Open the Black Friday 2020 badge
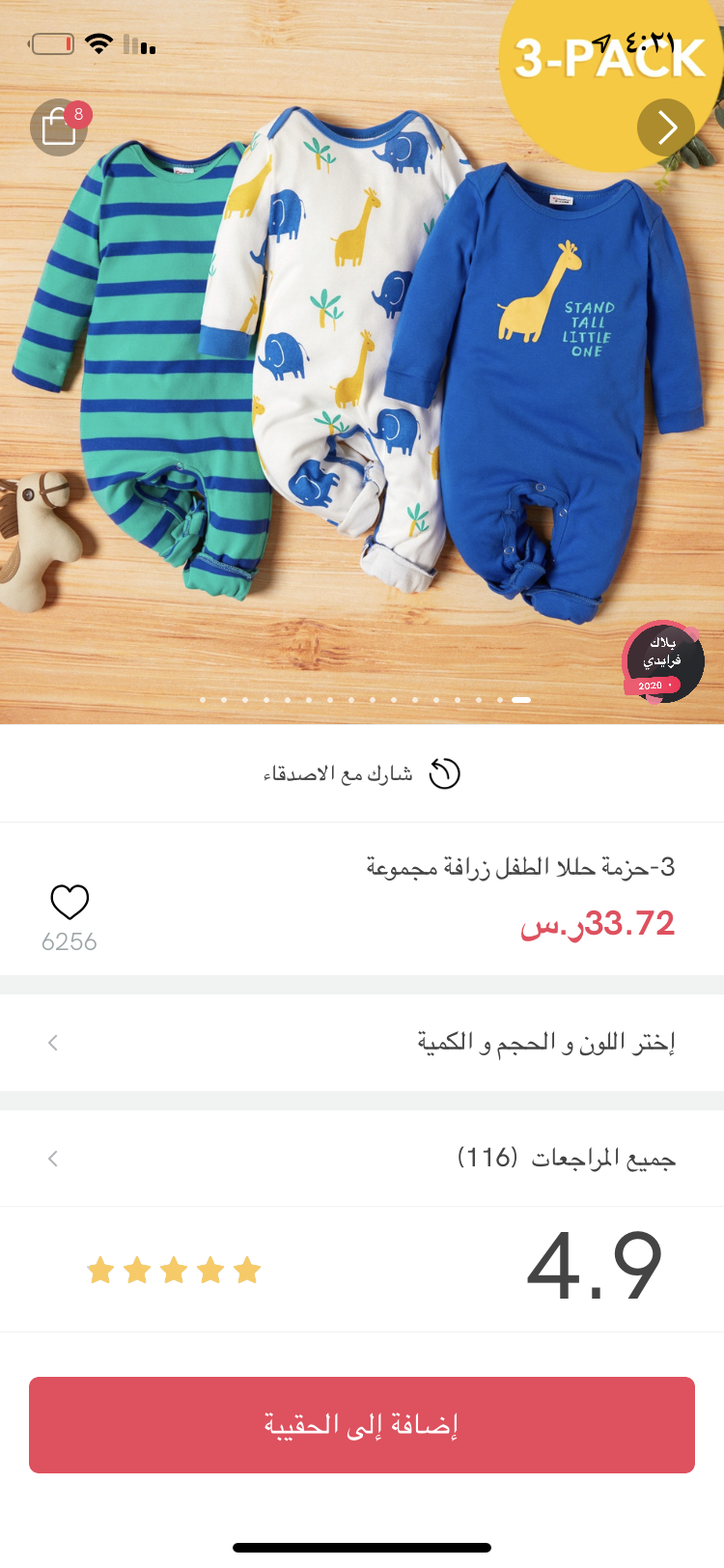This screenshot has height=1568, width=724. [662, 662]
